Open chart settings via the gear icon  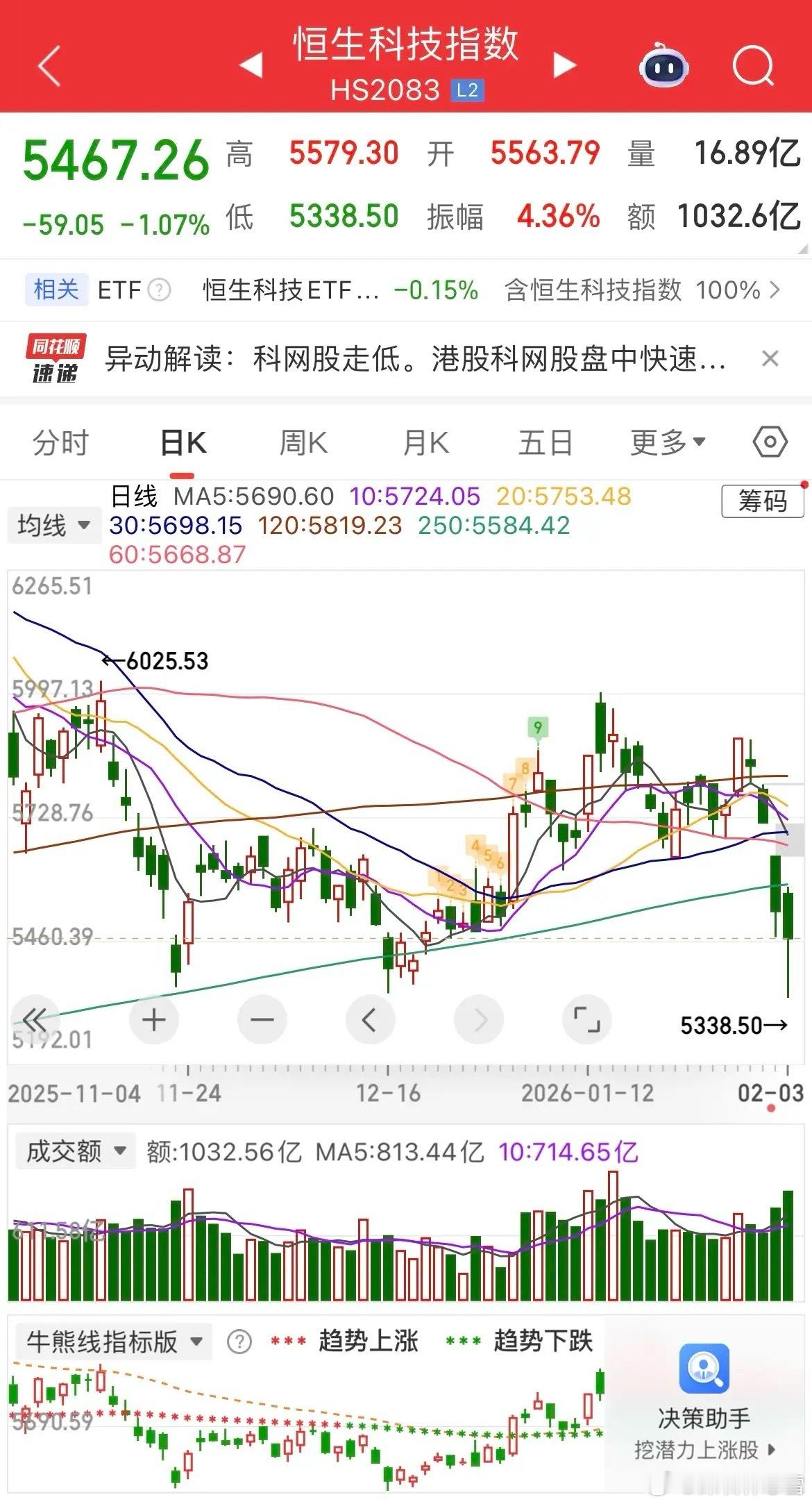[770, 442]
